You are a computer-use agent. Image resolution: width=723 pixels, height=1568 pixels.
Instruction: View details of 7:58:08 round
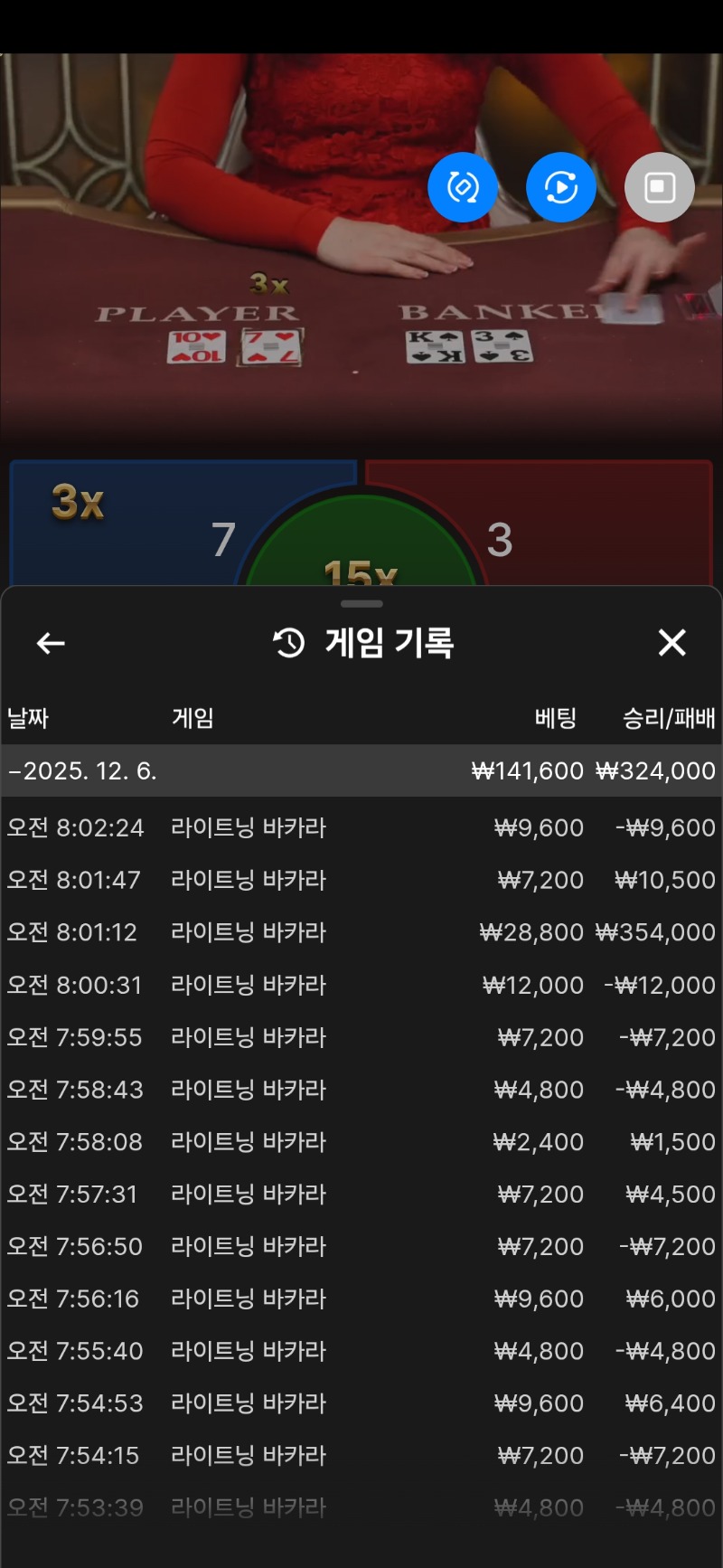click(x=361, y=1142)
